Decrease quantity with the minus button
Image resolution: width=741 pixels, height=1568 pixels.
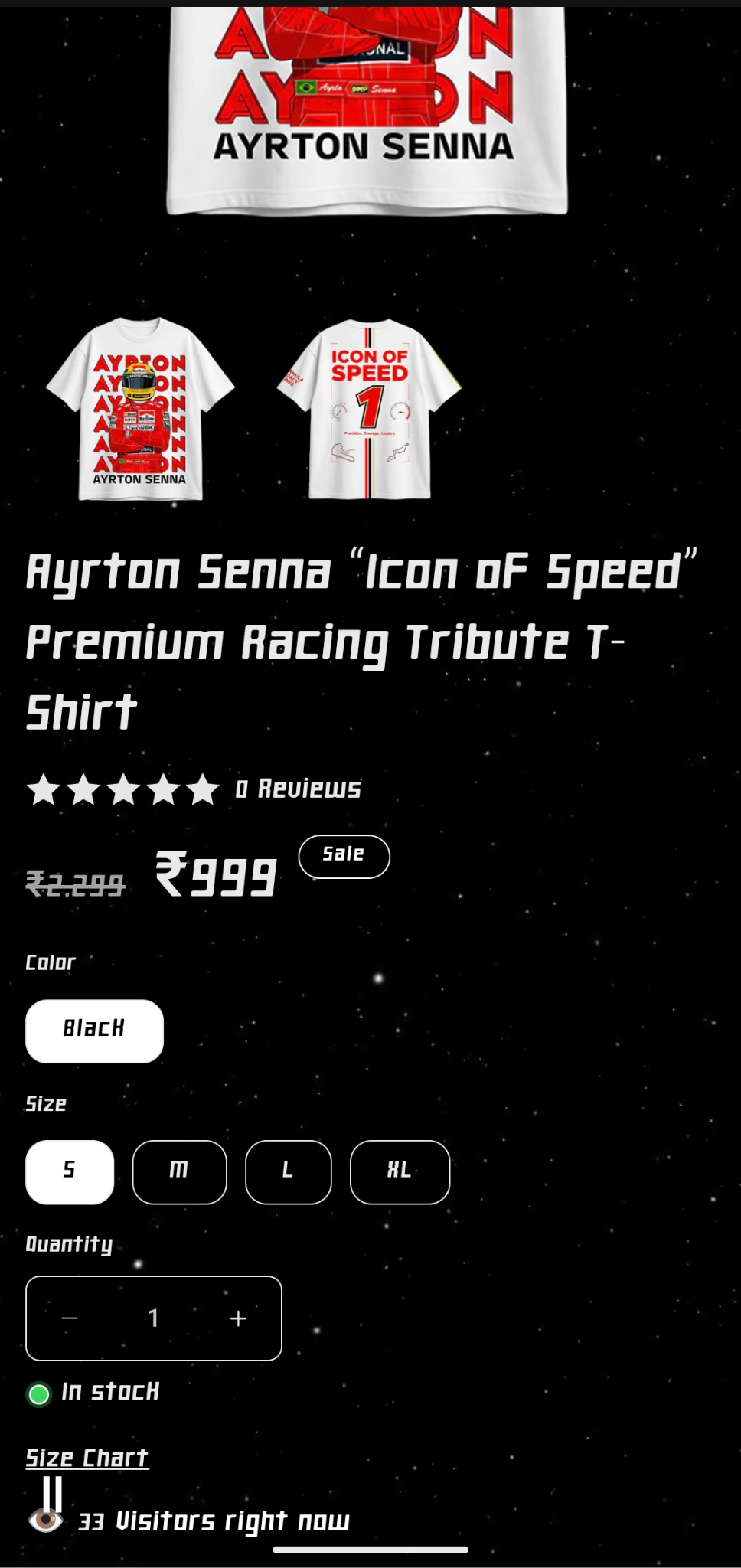pos(70,1318)
